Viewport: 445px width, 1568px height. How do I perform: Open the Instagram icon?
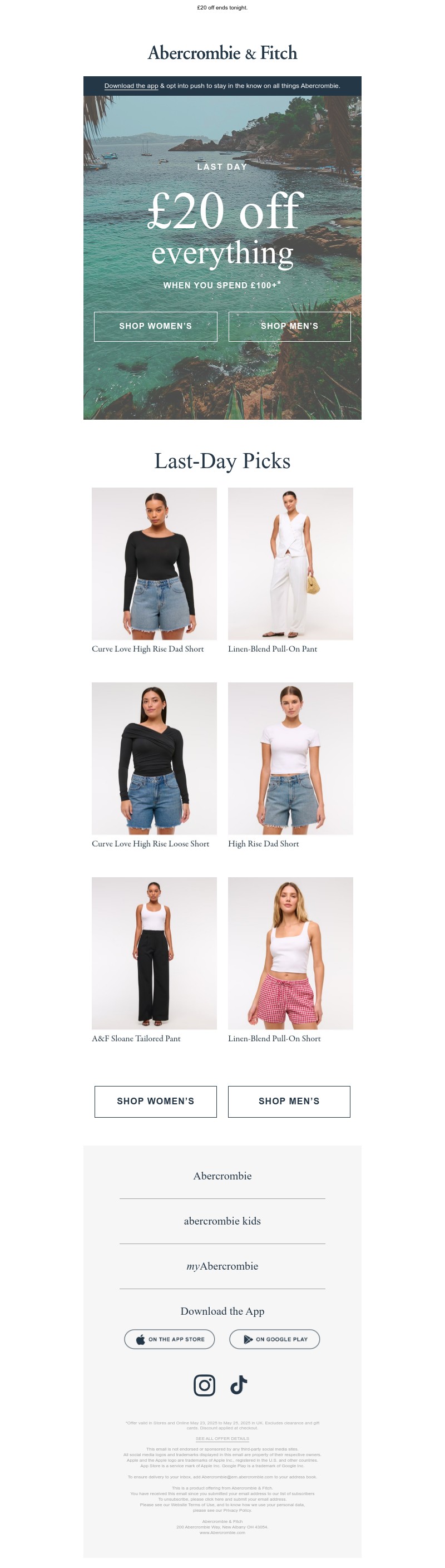204,1385
